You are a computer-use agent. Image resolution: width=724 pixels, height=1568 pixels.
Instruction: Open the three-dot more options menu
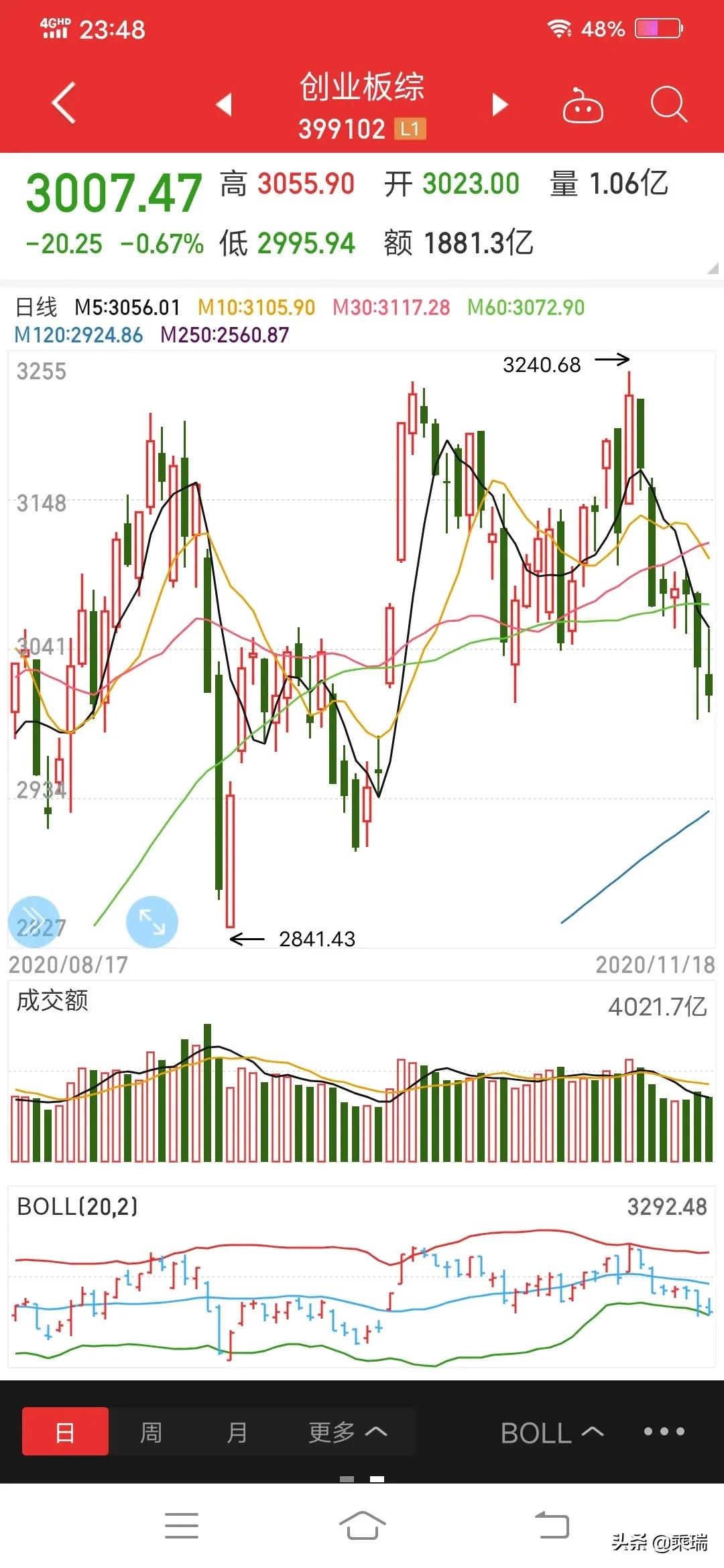[x=664, y=1431]
